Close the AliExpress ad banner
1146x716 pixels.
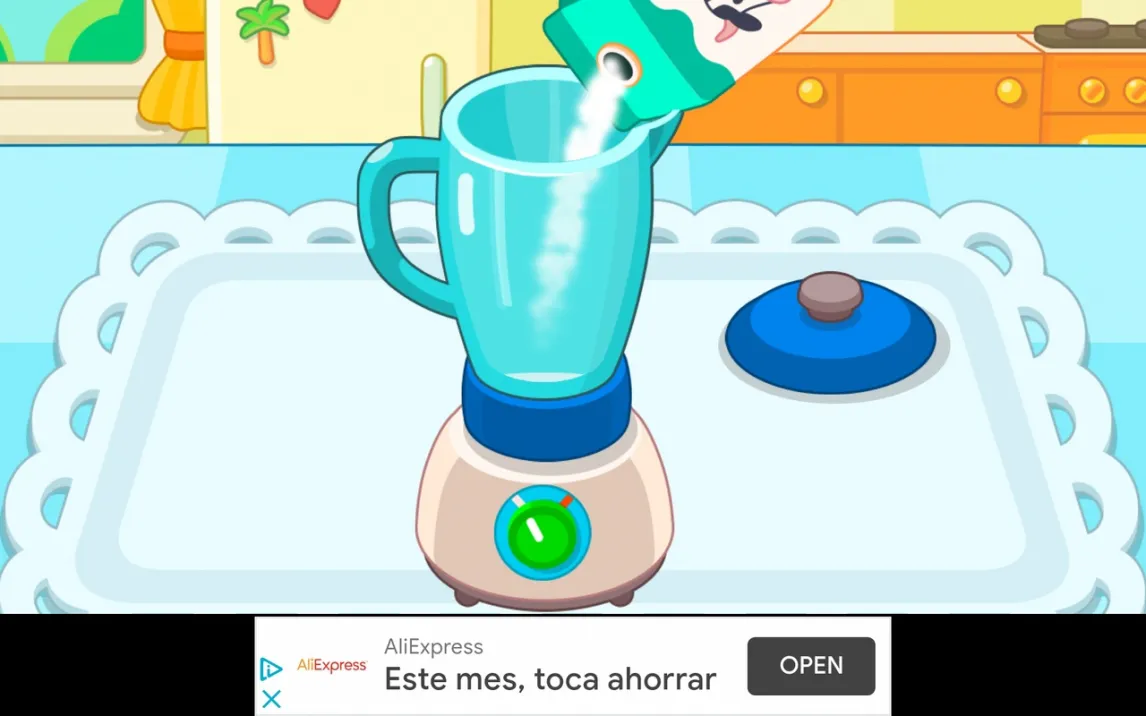click(x=271, y=699)
